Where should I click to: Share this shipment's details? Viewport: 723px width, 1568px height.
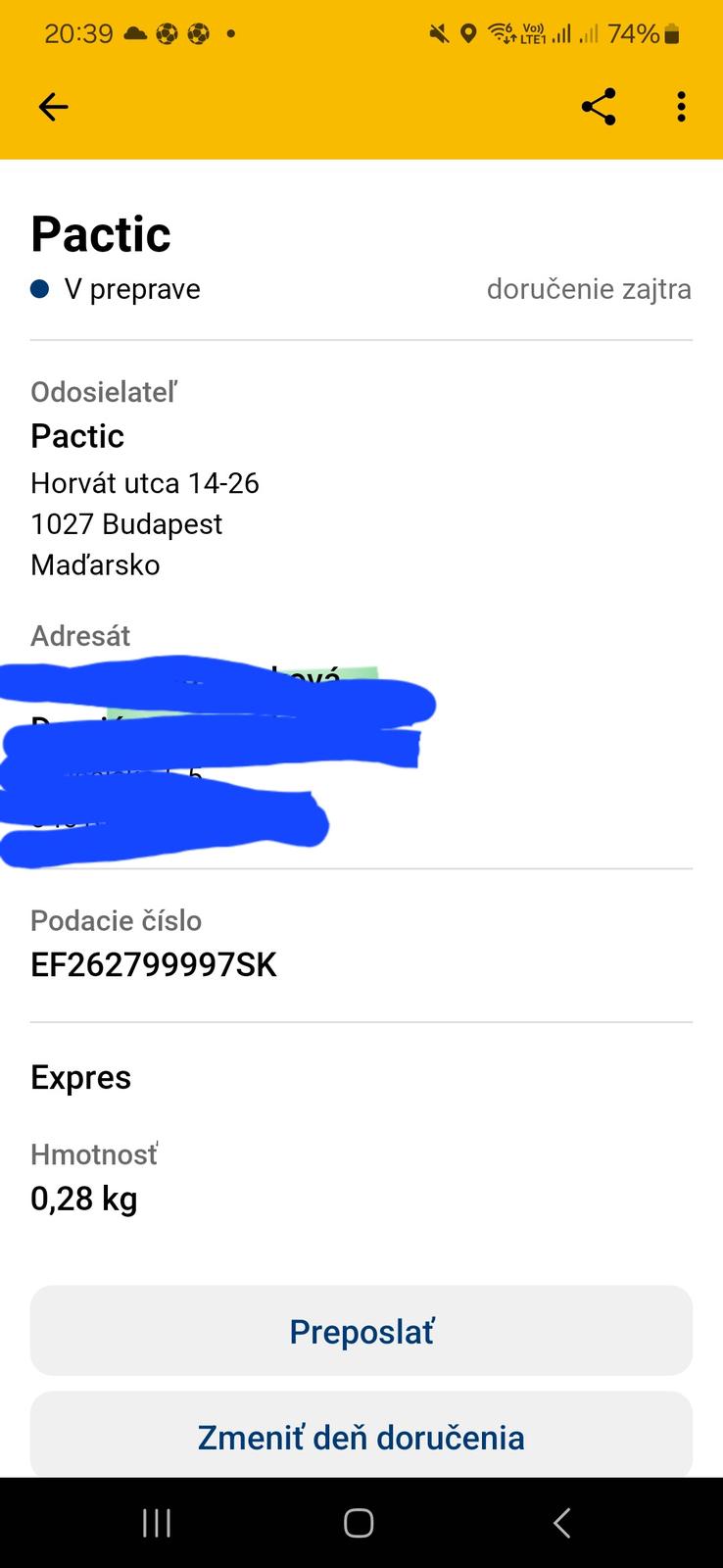[x=599, y=107]
